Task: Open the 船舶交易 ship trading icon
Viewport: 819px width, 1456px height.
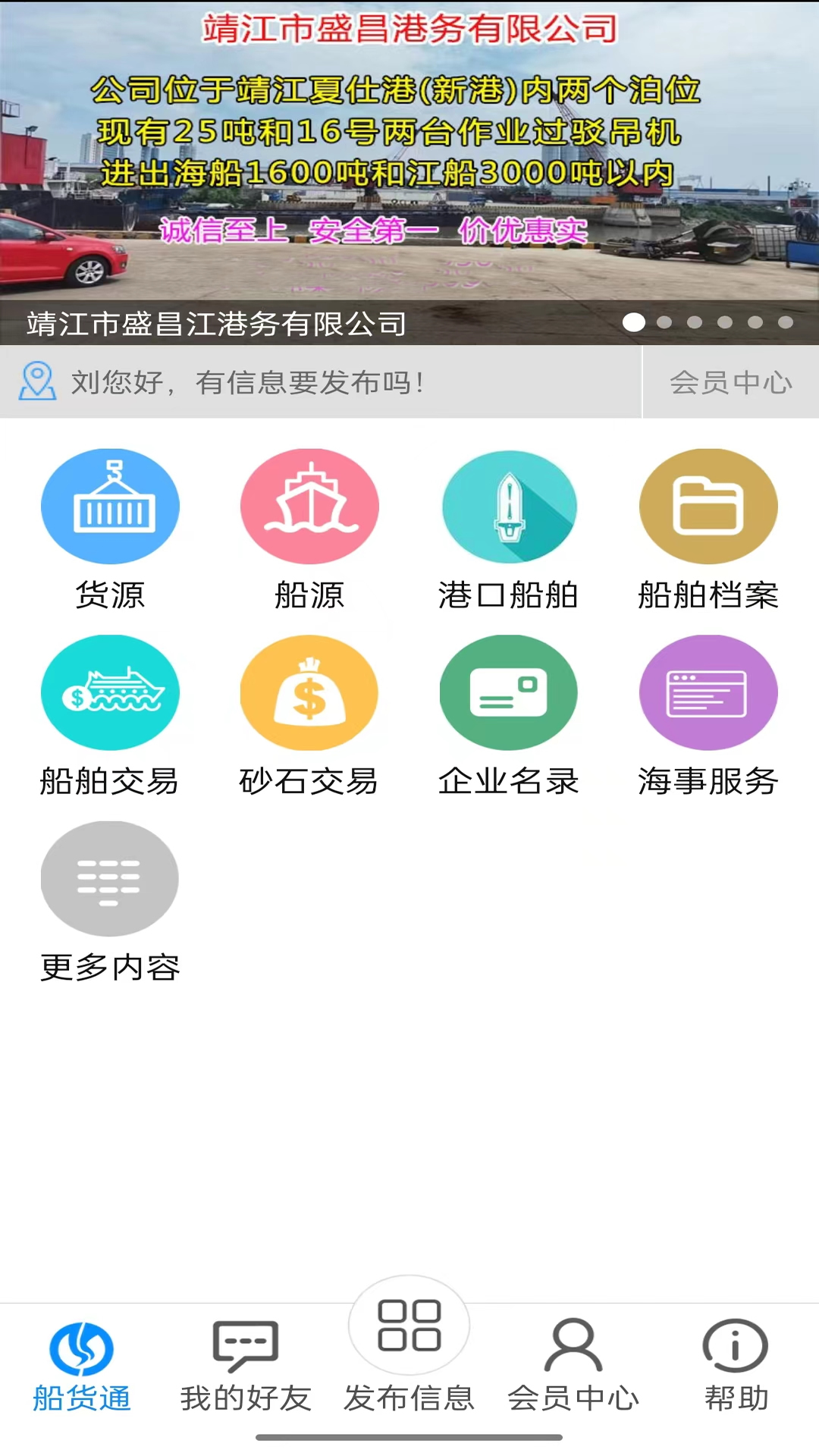Action: click(110, 692)
